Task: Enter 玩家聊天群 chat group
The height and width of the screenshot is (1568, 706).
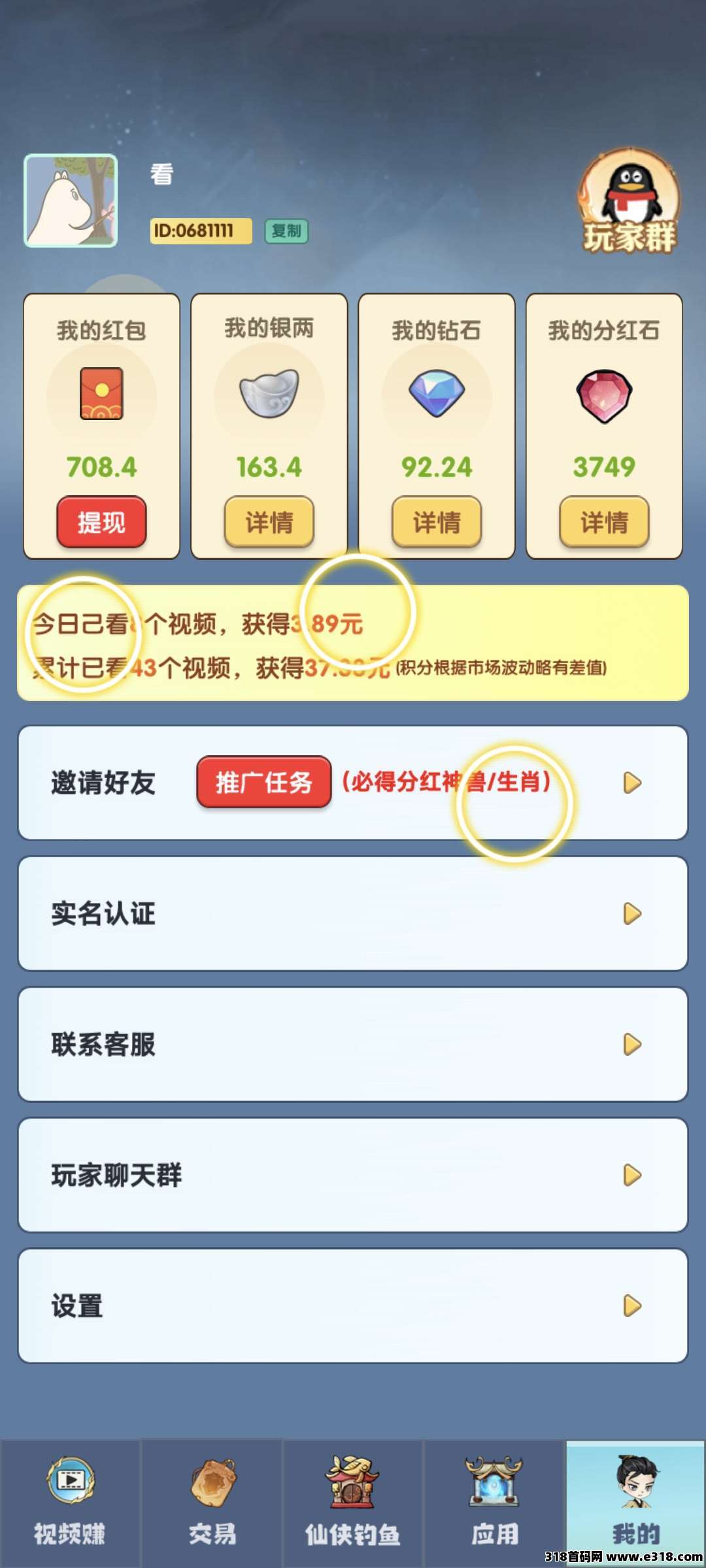Action: tap(353, 1175)
